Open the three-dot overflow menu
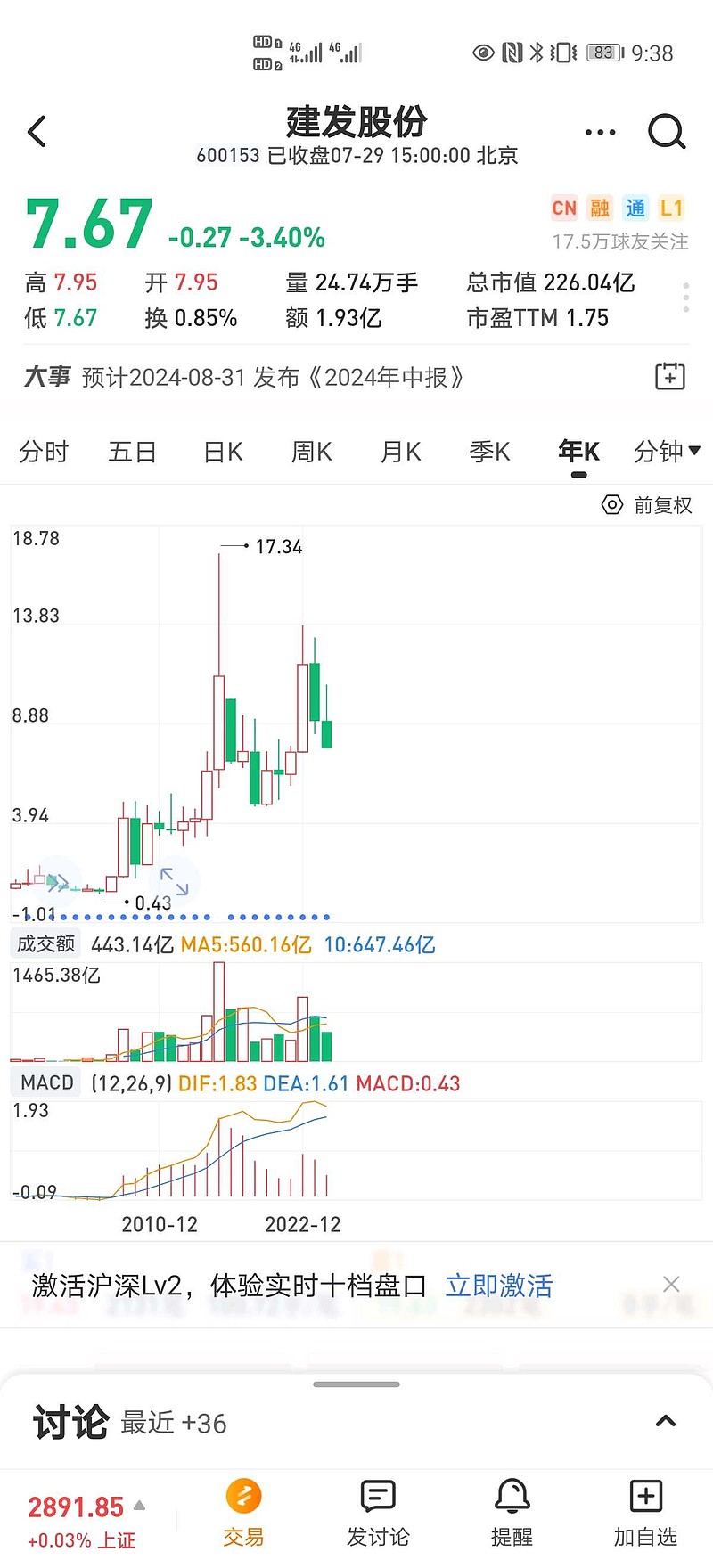Screen dimensions: 713x1568 tap(600, 133)
